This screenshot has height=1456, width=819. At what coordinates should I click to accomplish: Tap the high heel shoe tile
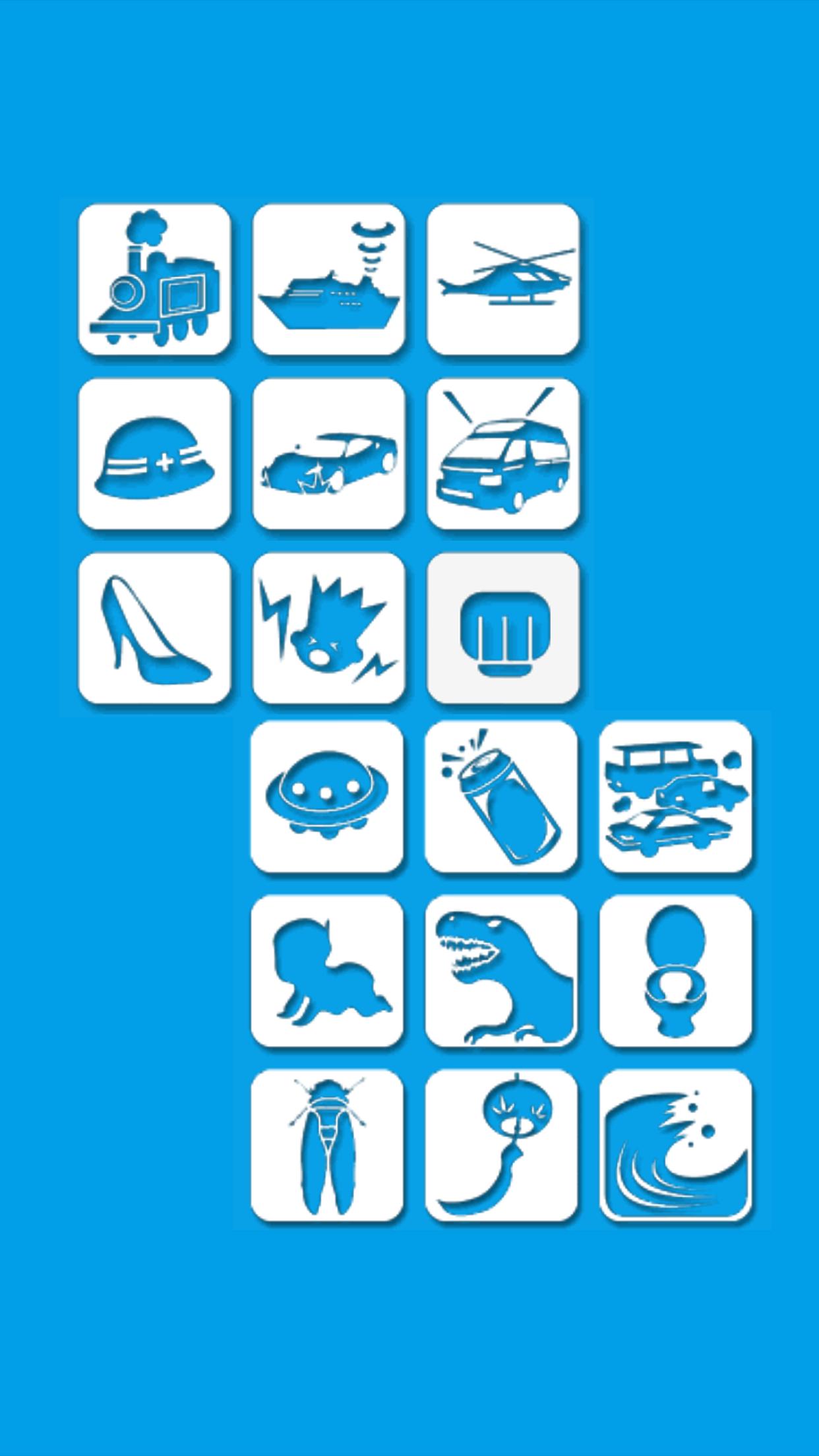[x=154, y=628]
